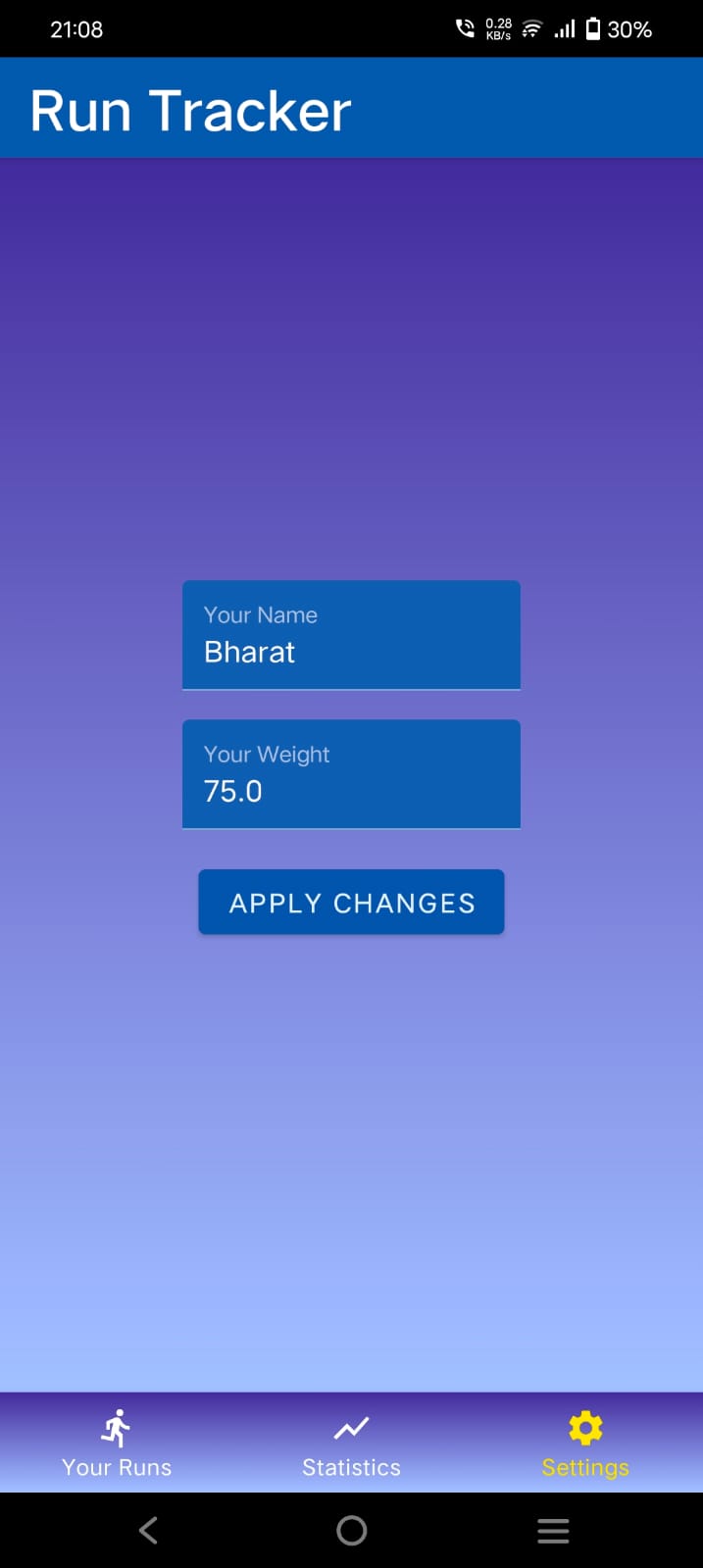Image resolution: width=703 pixels, height=1568 pixels.
Task: Open the Statistics tab
Action: (351, 1444)
